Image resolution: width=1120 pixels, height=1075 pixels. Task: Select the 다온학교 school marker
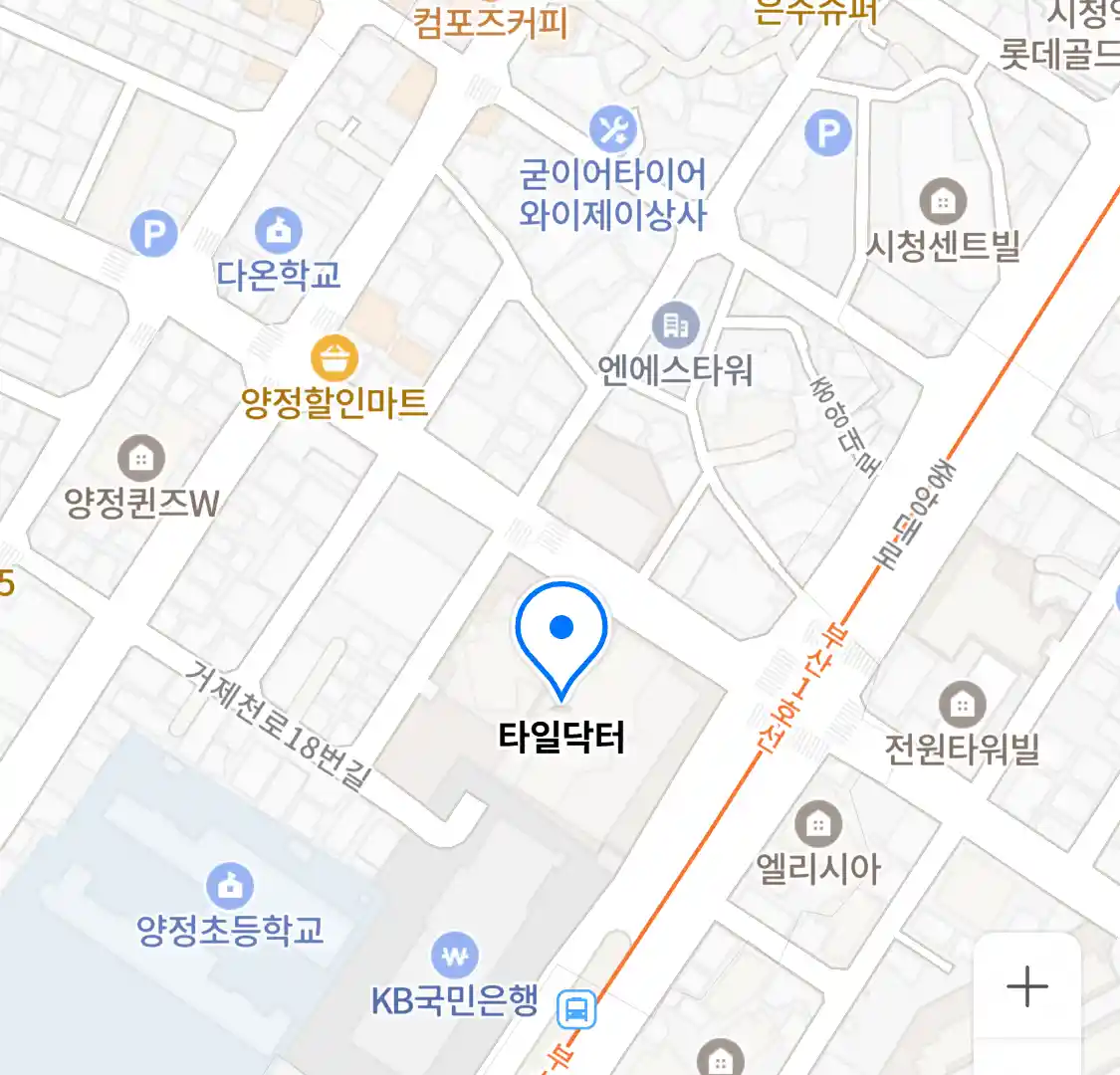(279, 231)
